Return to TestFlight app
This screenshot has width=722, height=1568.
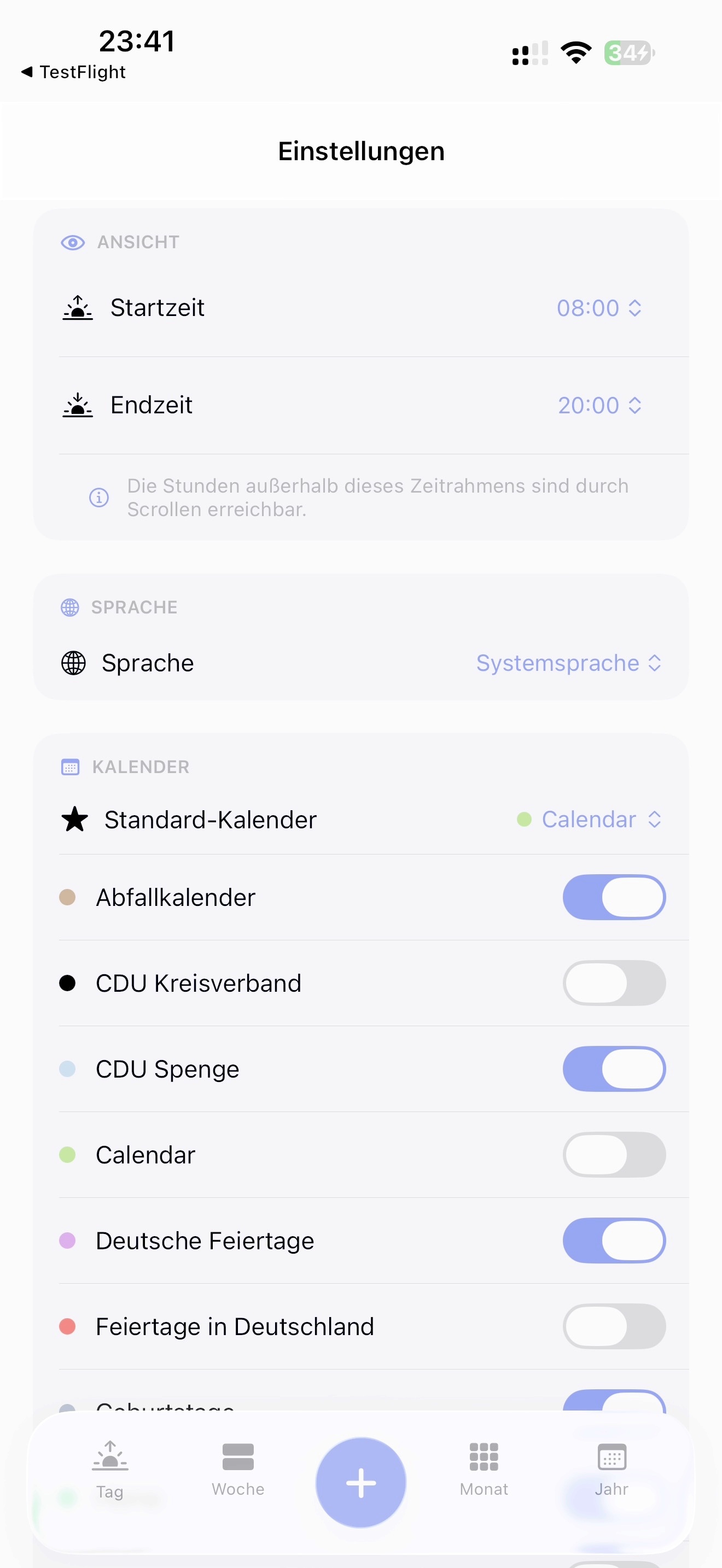73,72
